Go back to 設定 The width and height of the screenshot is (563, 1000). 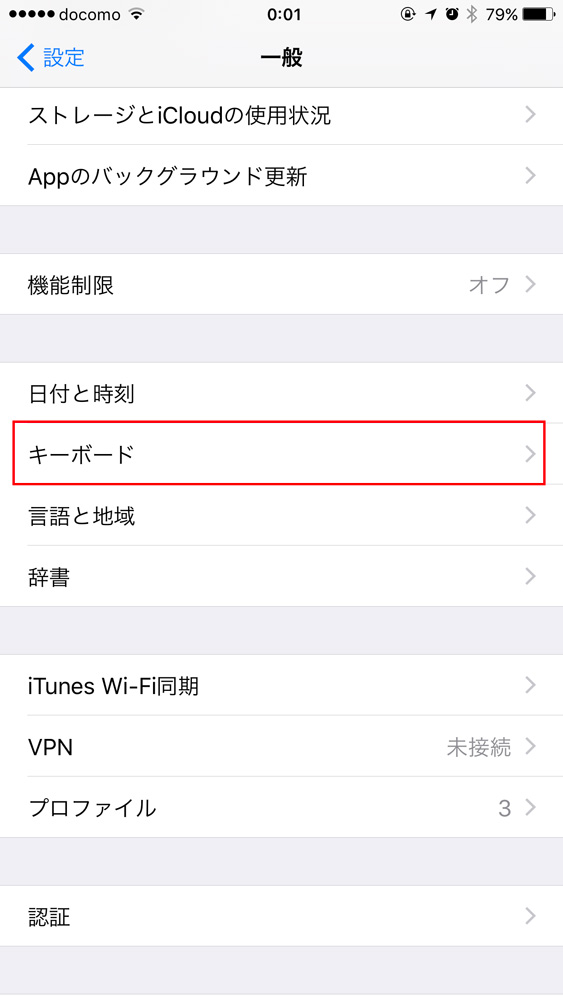[x=51, y=57]
